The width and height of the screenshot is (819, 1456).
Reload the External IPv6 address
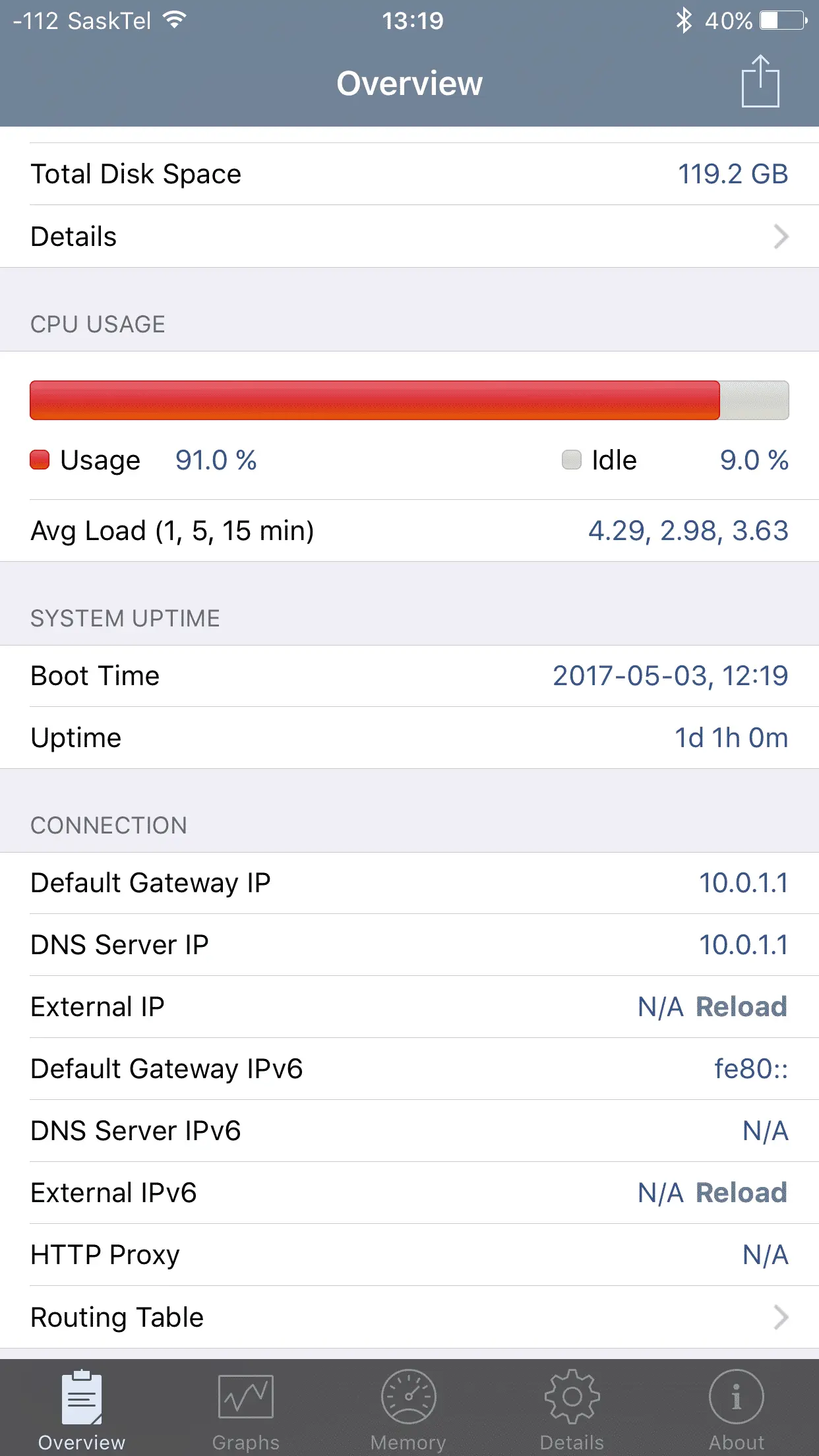741,1193
